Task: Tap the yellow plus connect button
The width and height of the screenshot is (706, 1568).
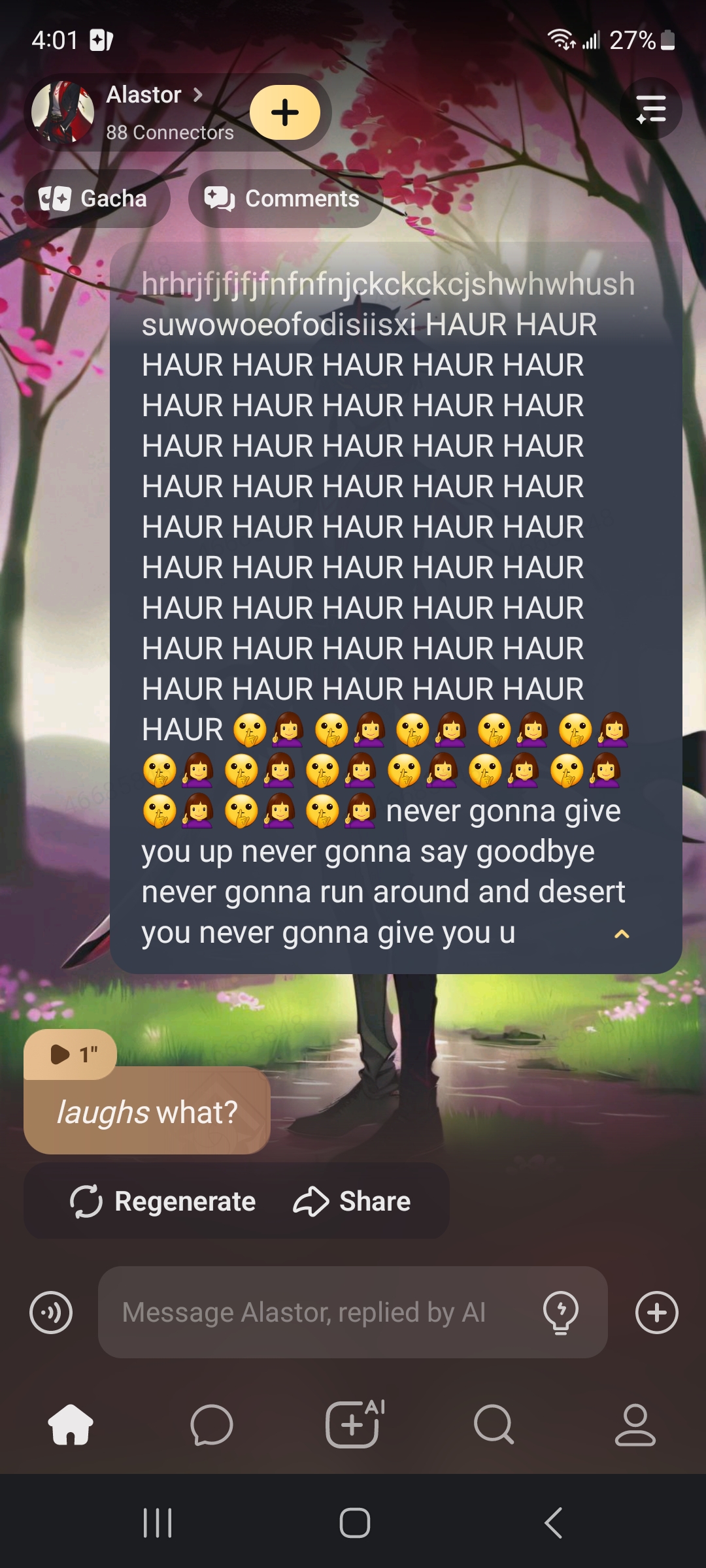Action: point(285,112)
